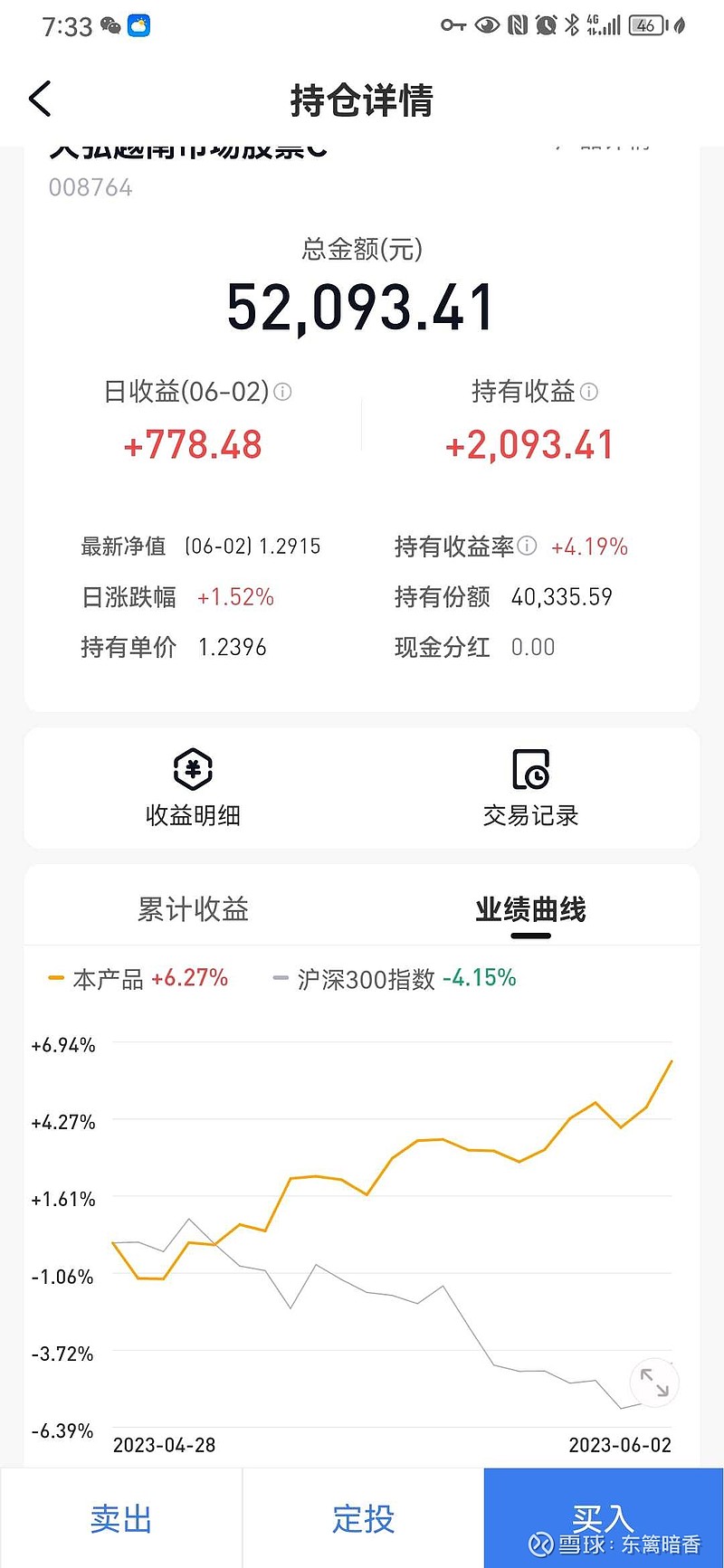Show info icon beside 日收益(06-02)
This screenshot has height=1568, width=724.
click(x=282, y=392)
